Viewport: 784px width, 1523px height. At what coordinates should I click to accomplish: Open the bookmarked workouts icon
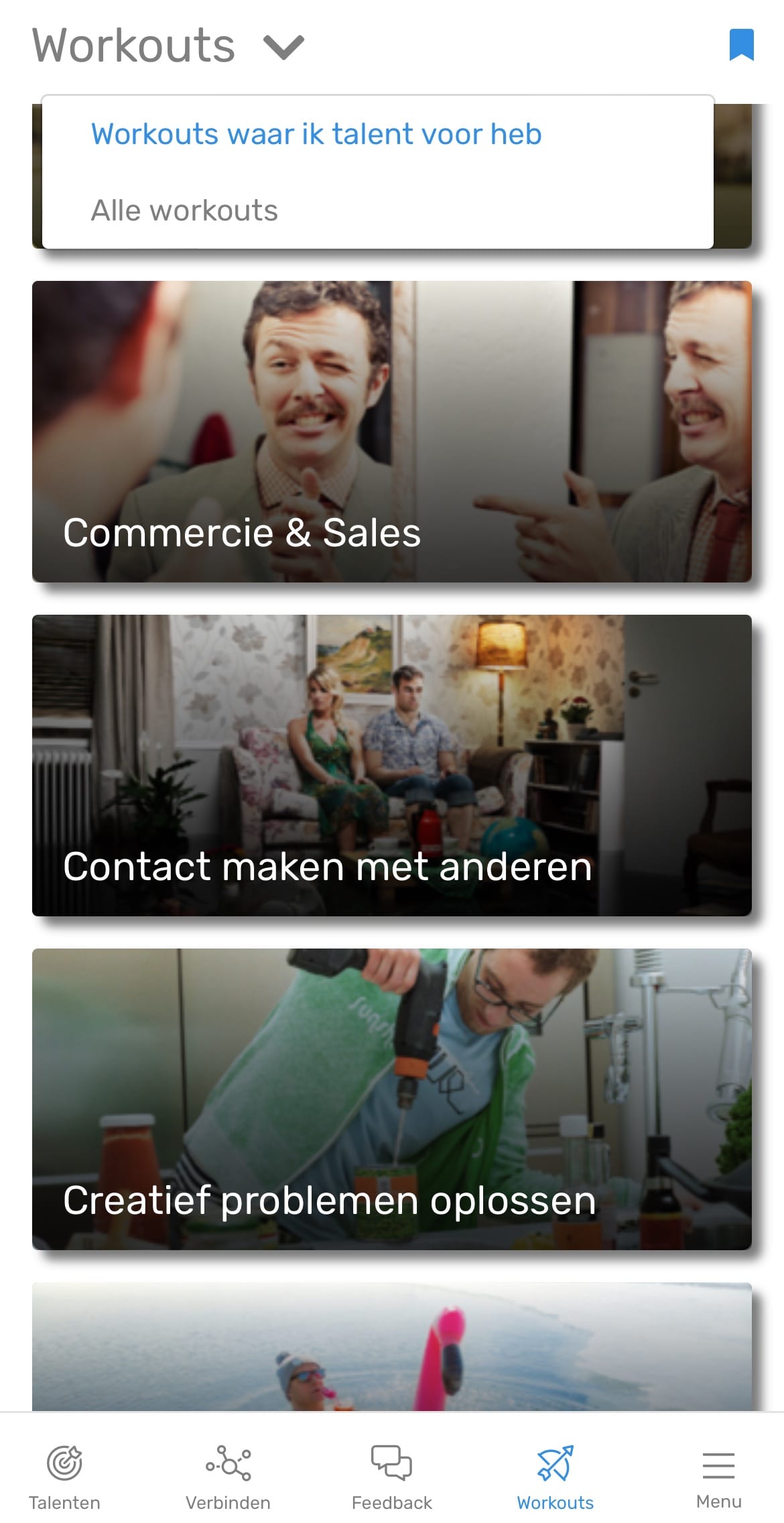pos(741,46)
